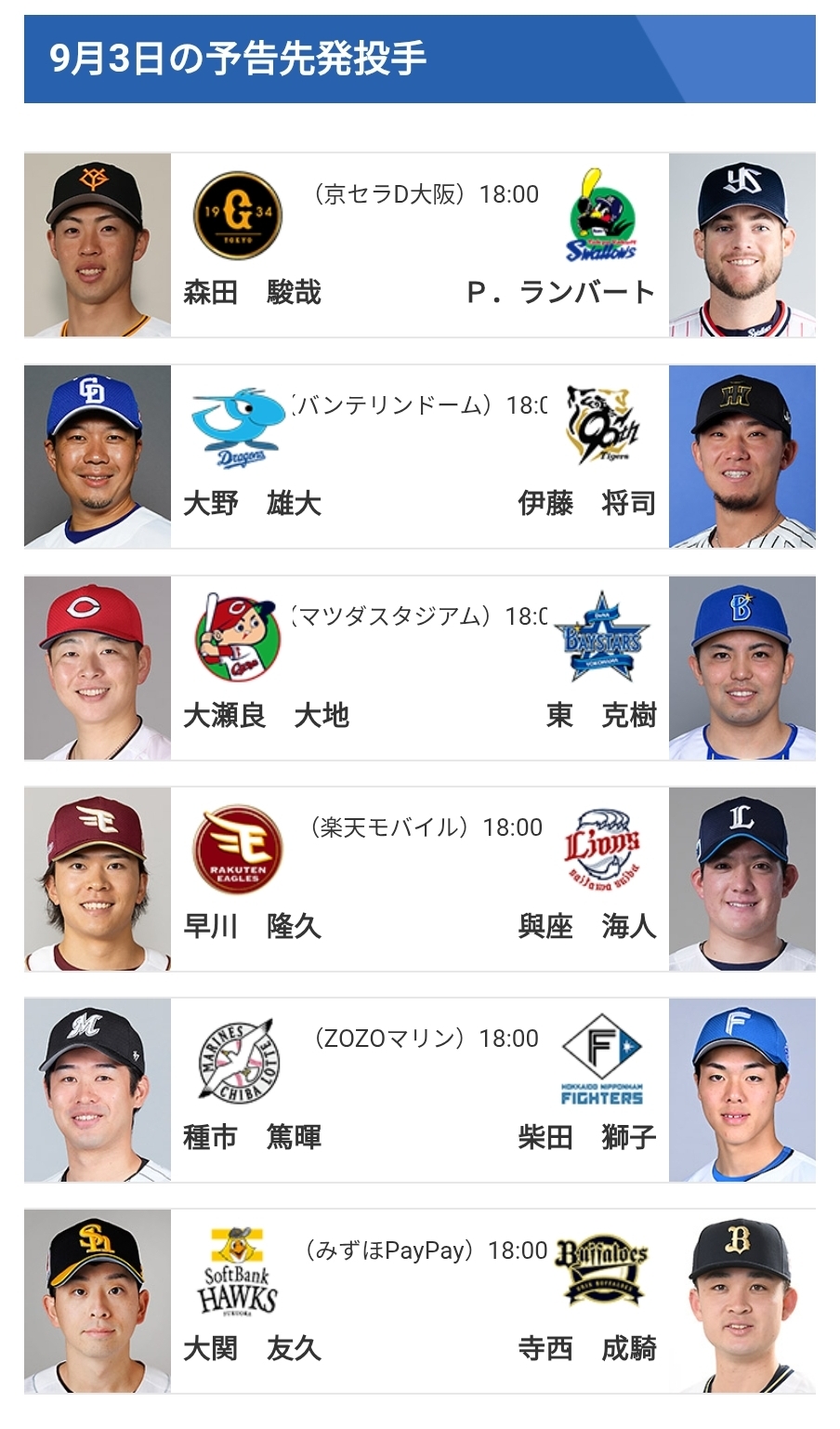Viewport: 840px width, 1429px height.
Task: Open the Hawks vs Buffaloes matchup
Action: 420,1302
